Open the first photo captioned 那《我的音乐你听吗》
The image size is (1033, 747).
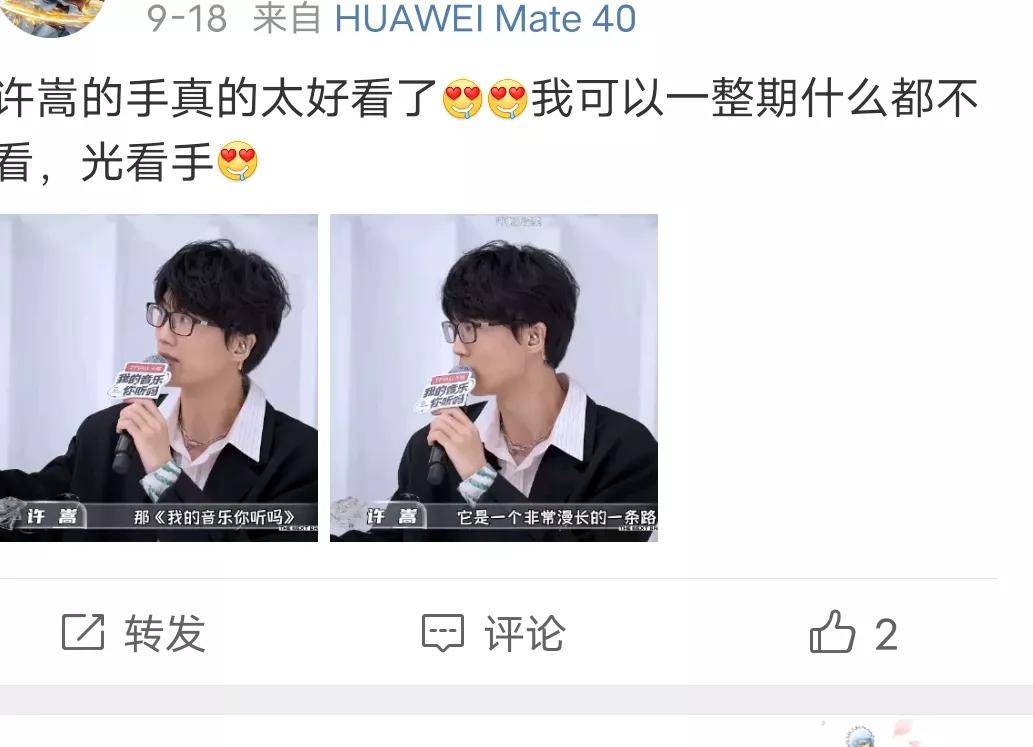[158, 378]
